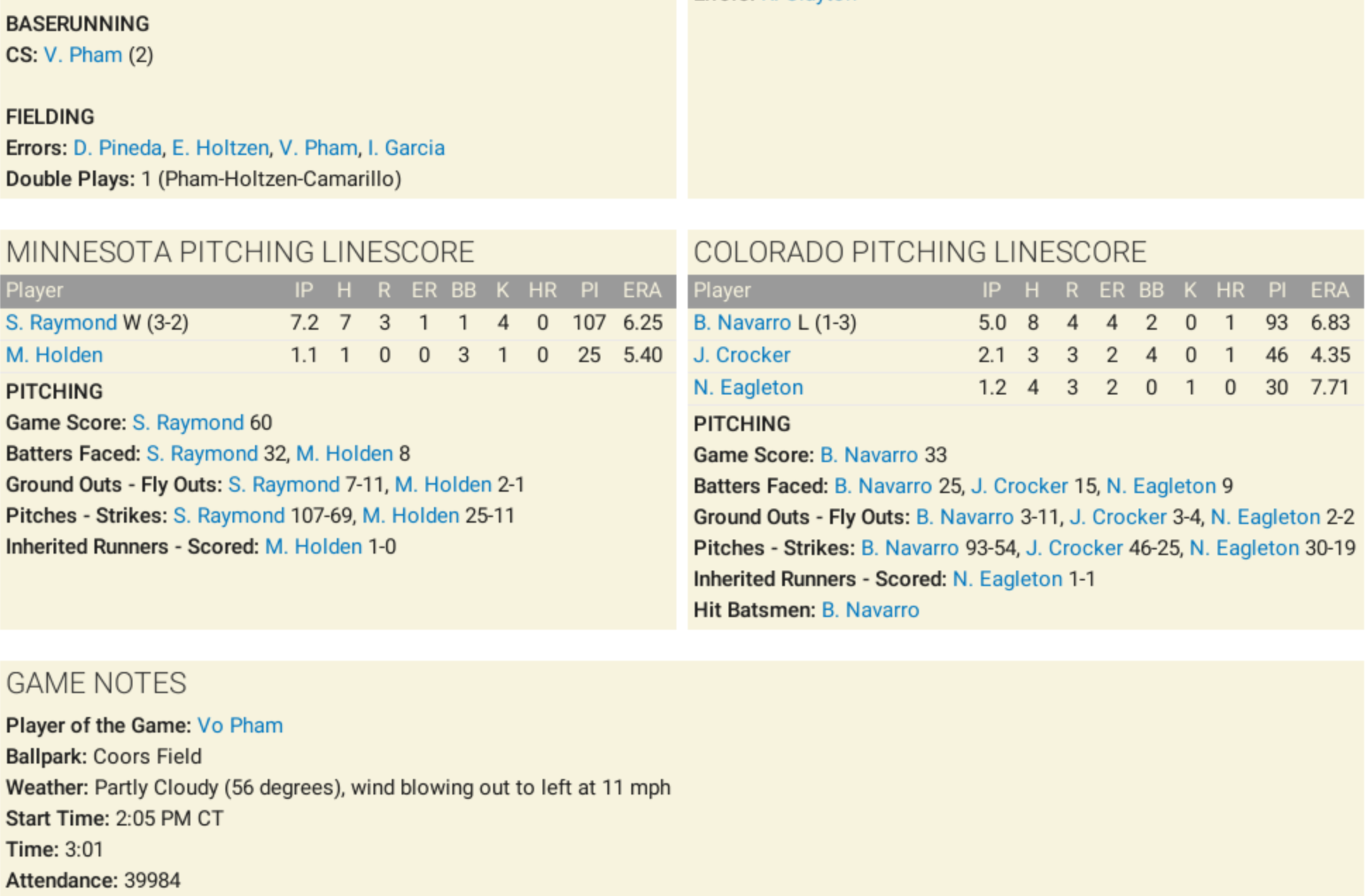Open D. Pineda's player page from Errors
This screenshot has height=896, width=1367.
pos(117,148)
